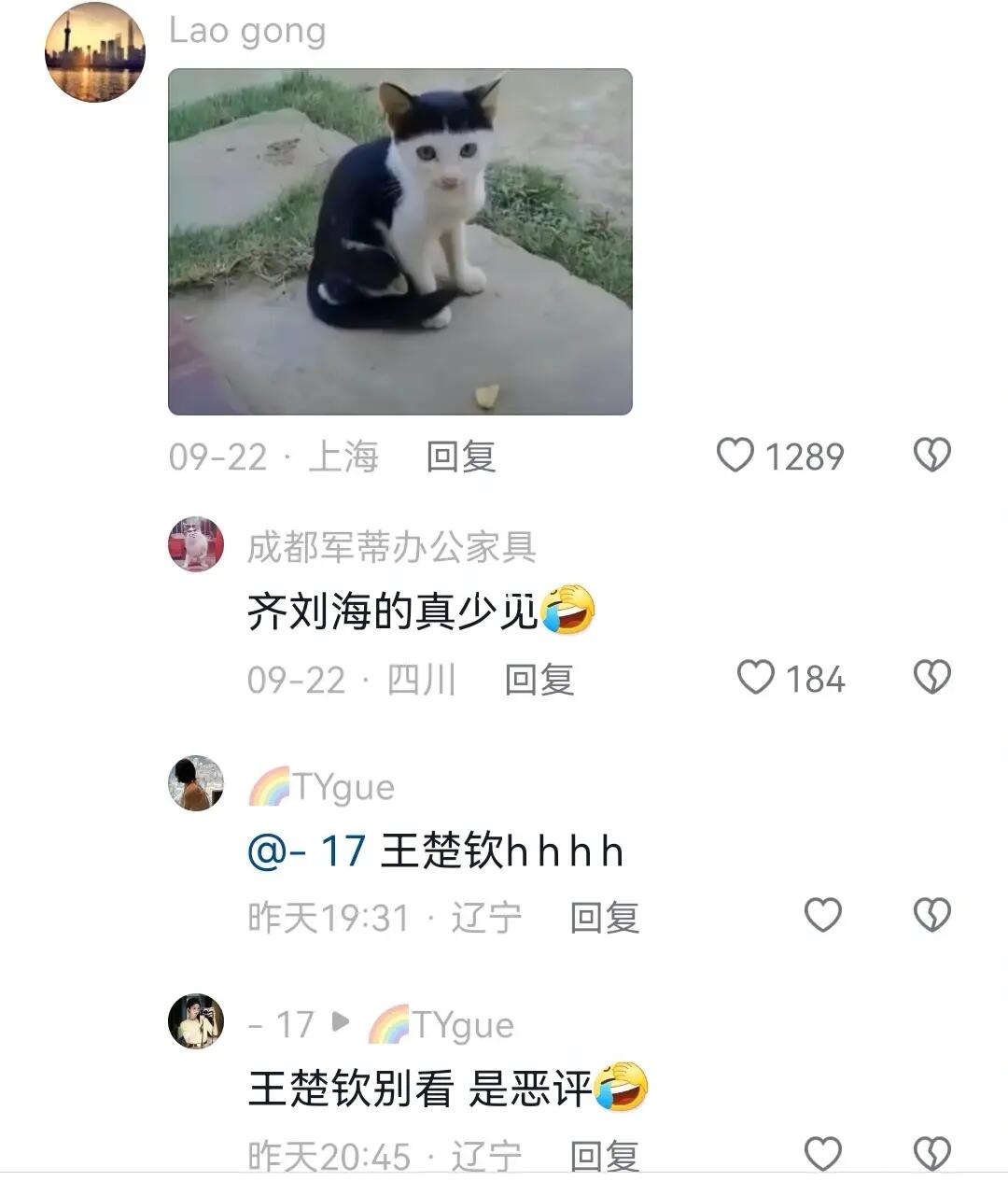Open the cat photo thumbnail

tap(401, 241)
